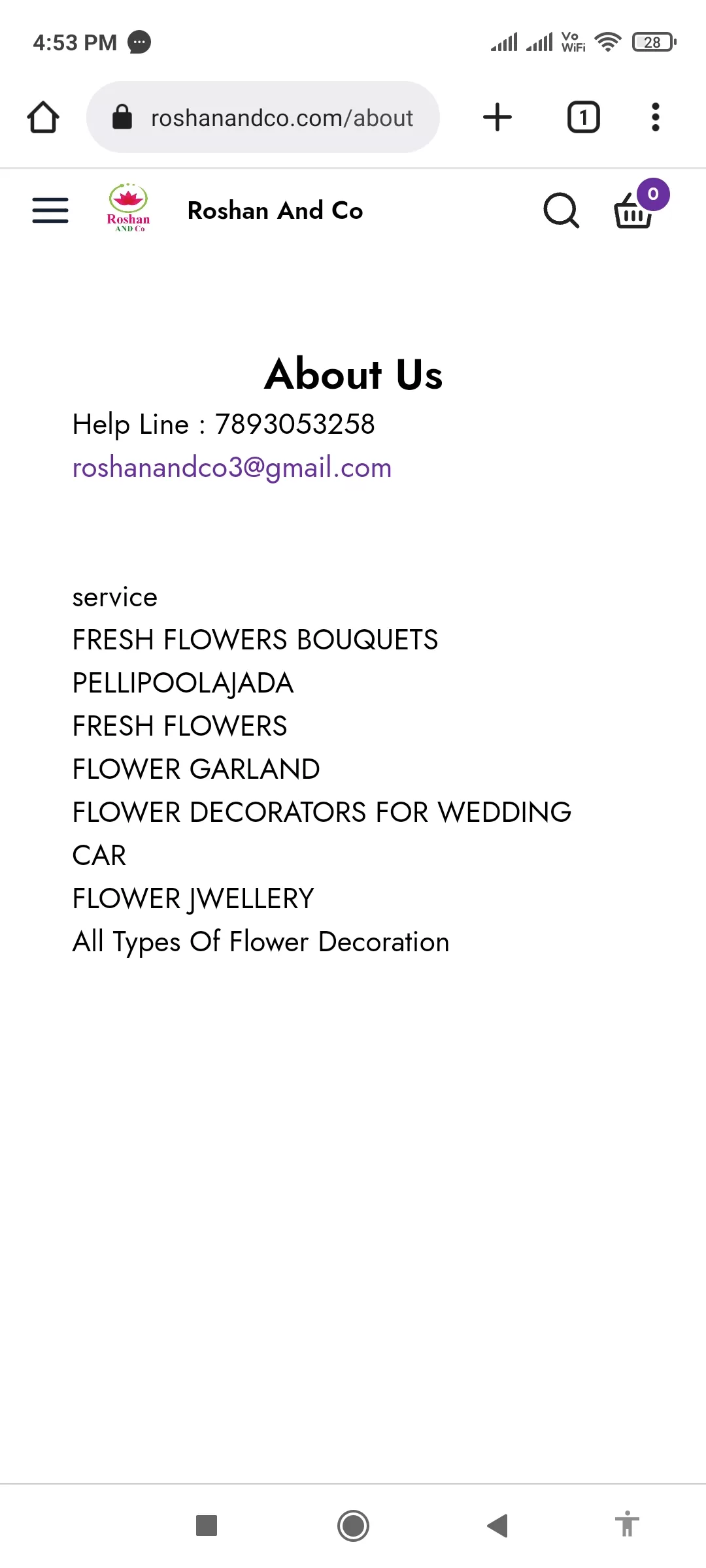This screenshot has height=1568, width=706.
Task: View the shopping cart basket
Action: [634, 210]
